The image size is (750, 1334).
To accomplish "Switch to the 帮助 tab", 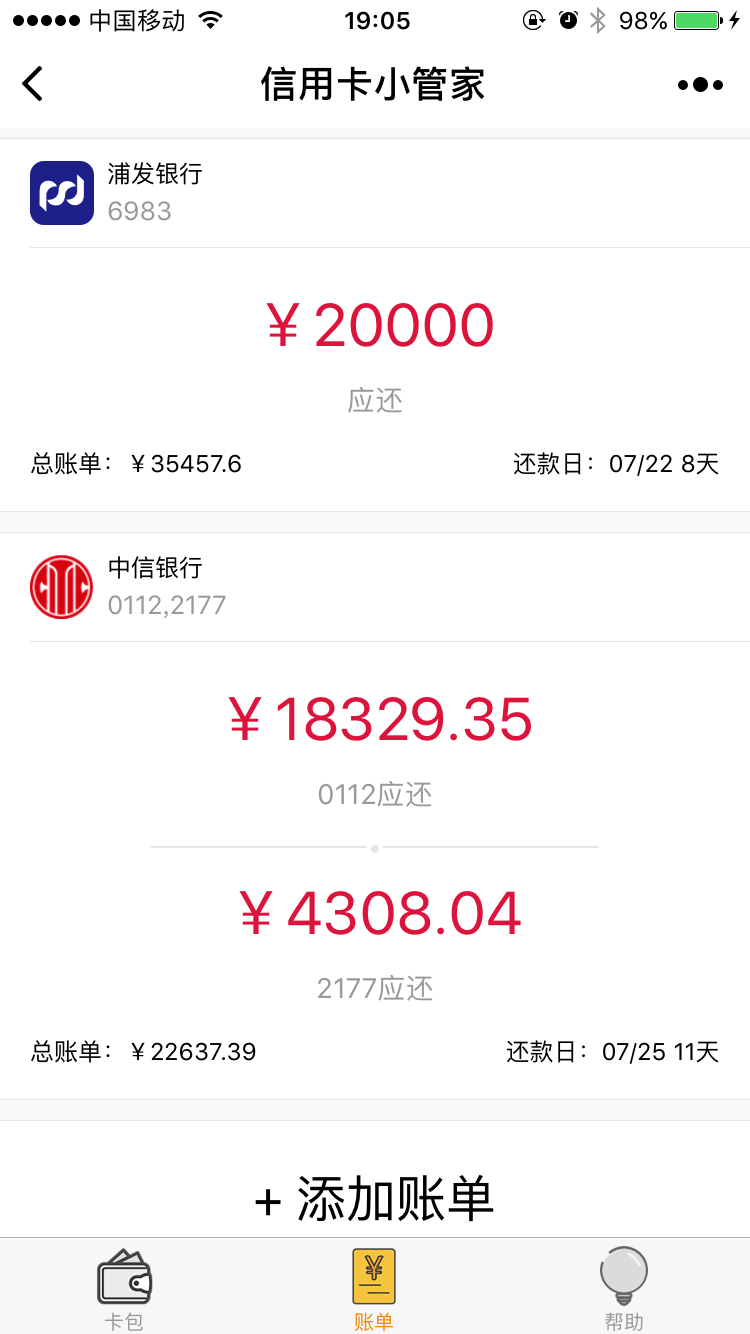I will (624, 1288).
